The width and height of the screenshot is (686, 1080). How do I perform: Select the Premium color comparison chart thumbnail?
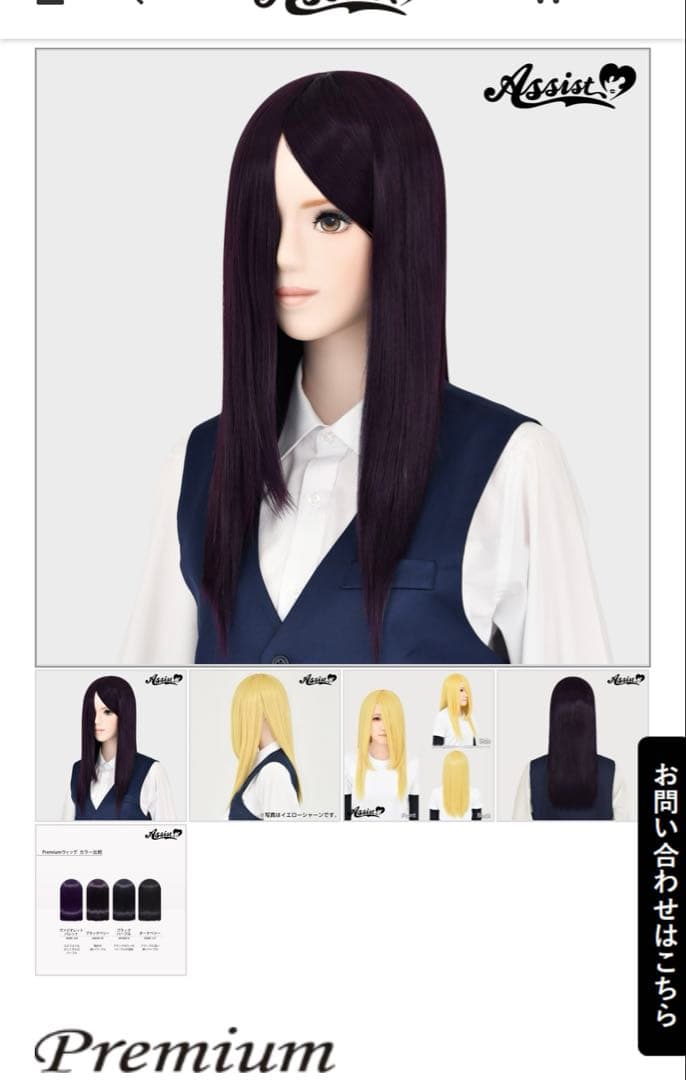pyautogui.click(x=111, y=899)
